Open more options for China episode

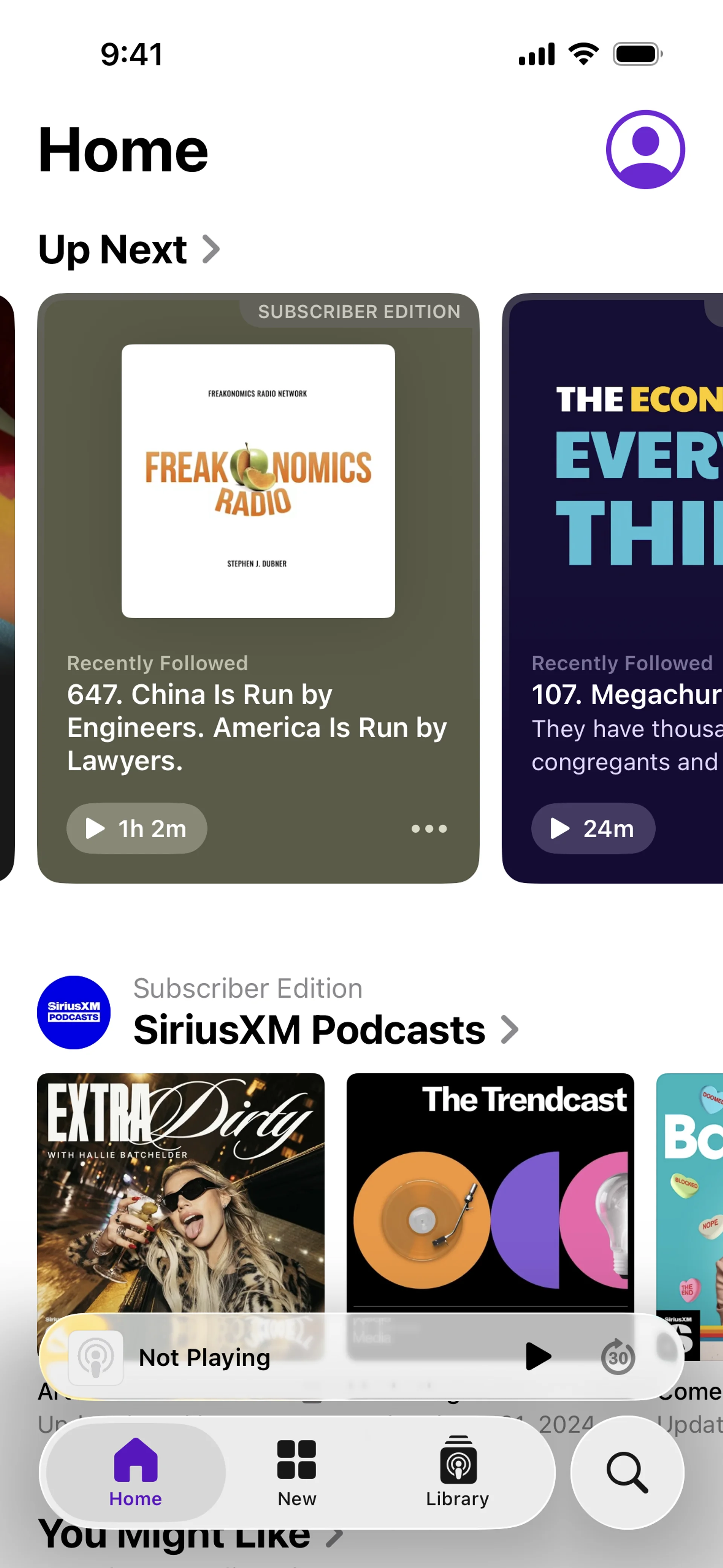429,828
